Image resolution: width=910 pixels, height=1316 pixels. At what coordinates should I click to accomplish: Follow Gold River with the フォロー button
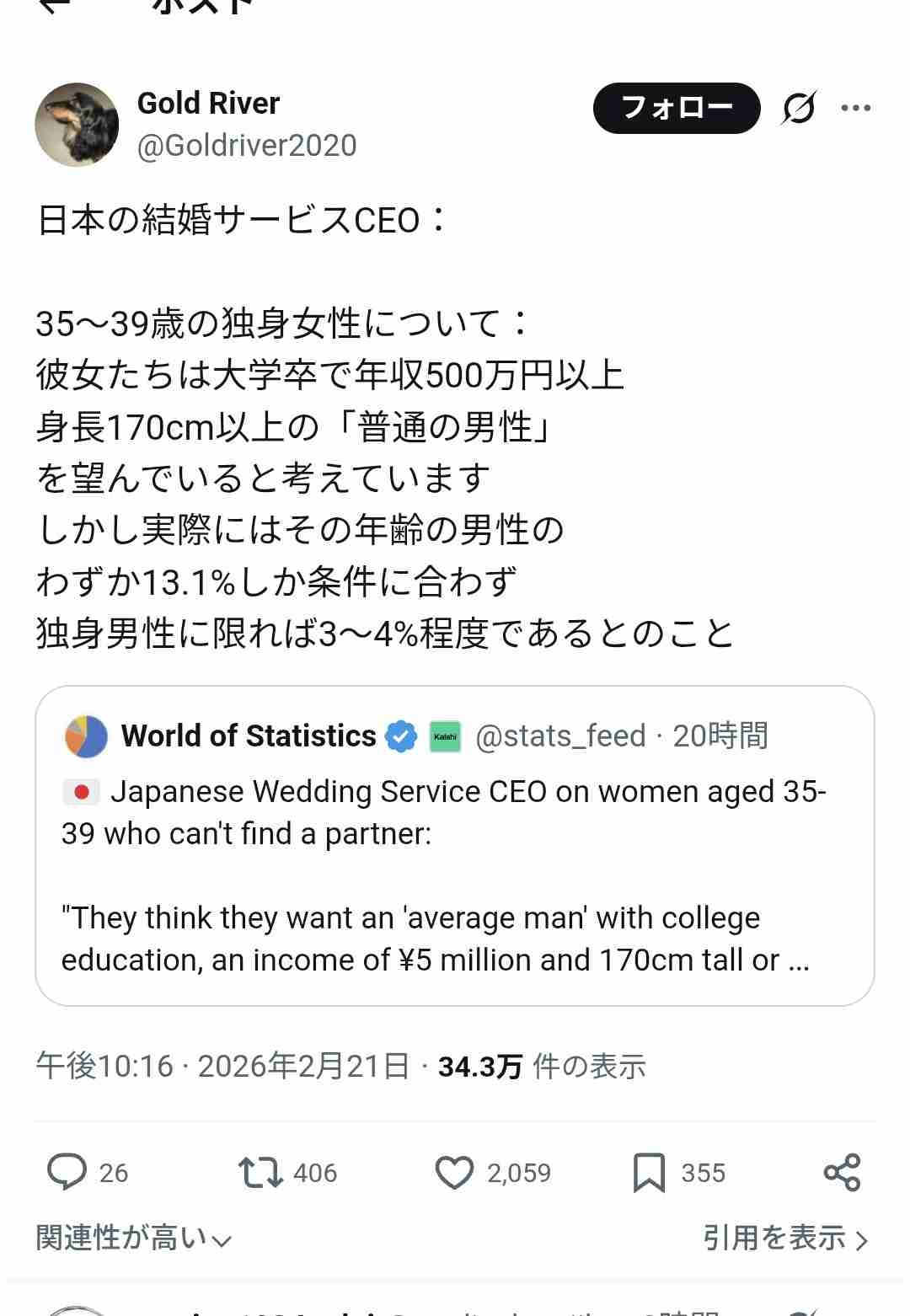pos(676,108)
